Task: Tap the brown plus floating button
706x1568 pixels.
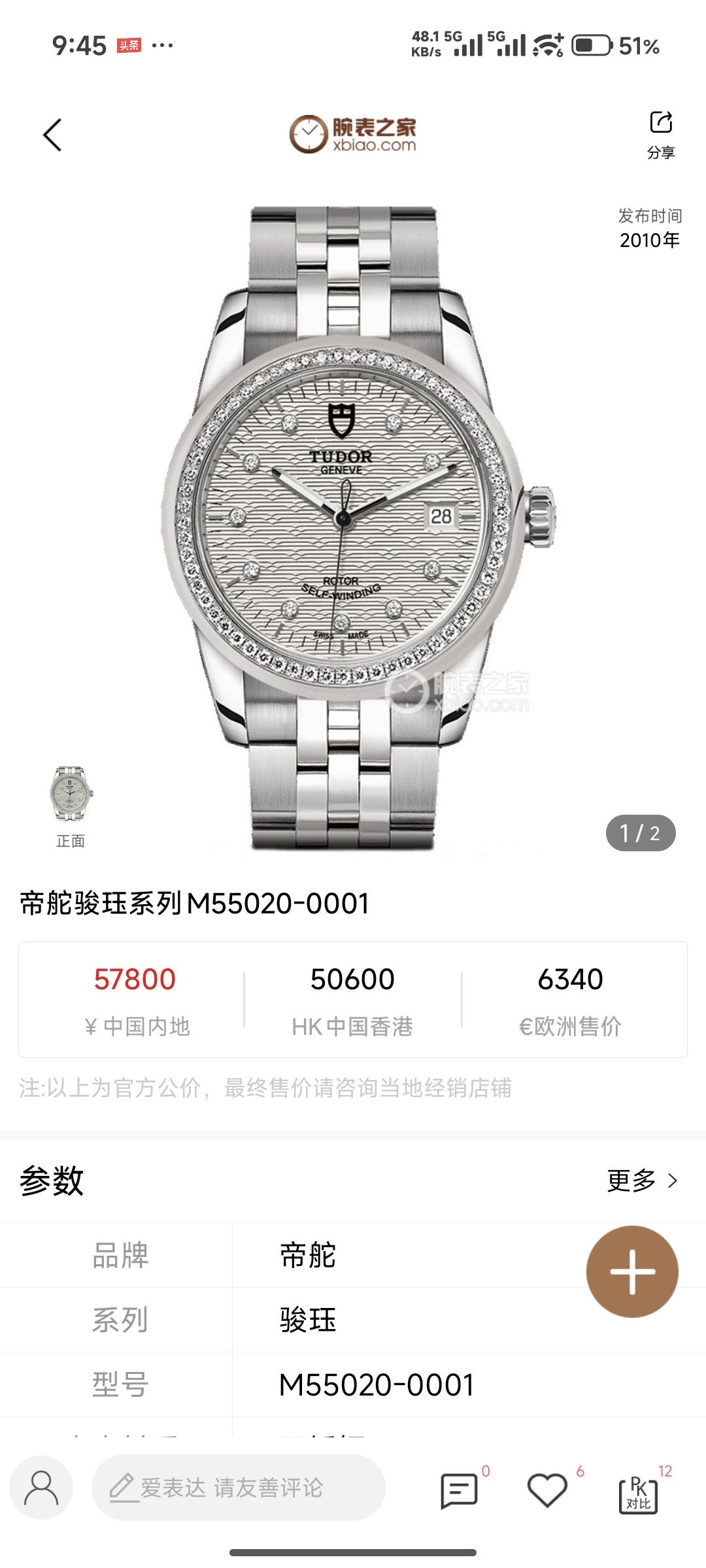Action: click(x=632, y=1271)
